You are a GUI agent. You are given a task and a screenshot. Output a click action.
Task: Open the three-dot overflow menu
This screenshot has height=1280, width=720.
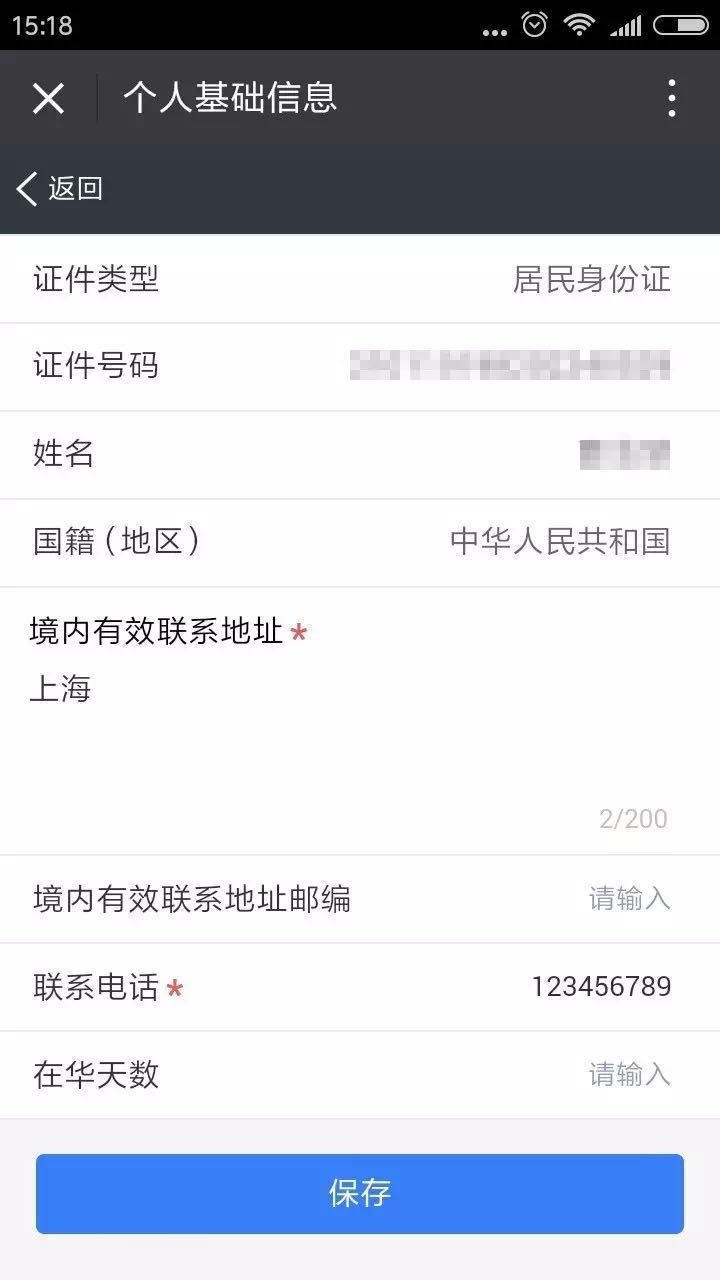[672, 98]
